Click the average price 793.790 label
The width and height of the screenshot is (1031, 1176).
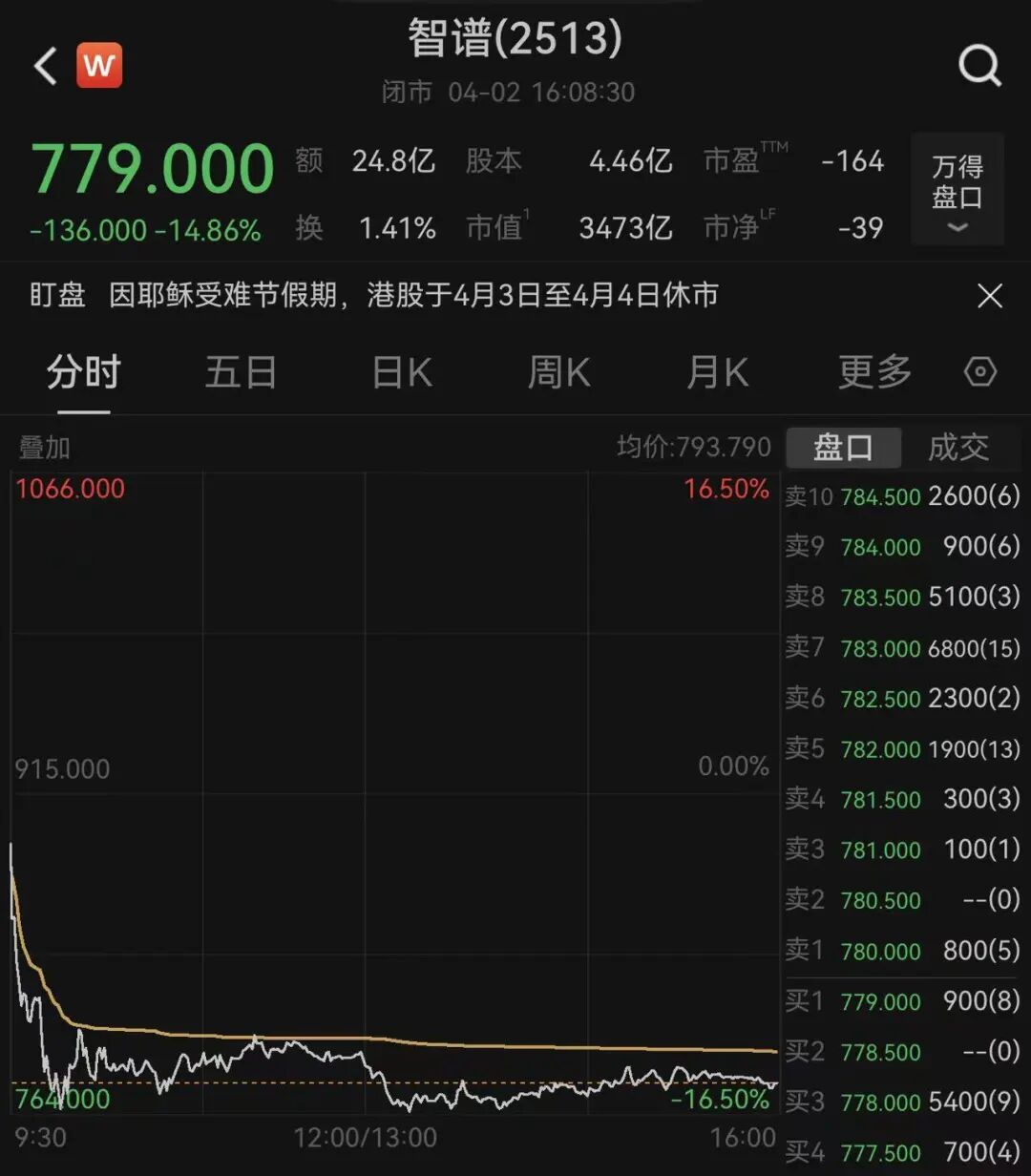click(694, 446)
